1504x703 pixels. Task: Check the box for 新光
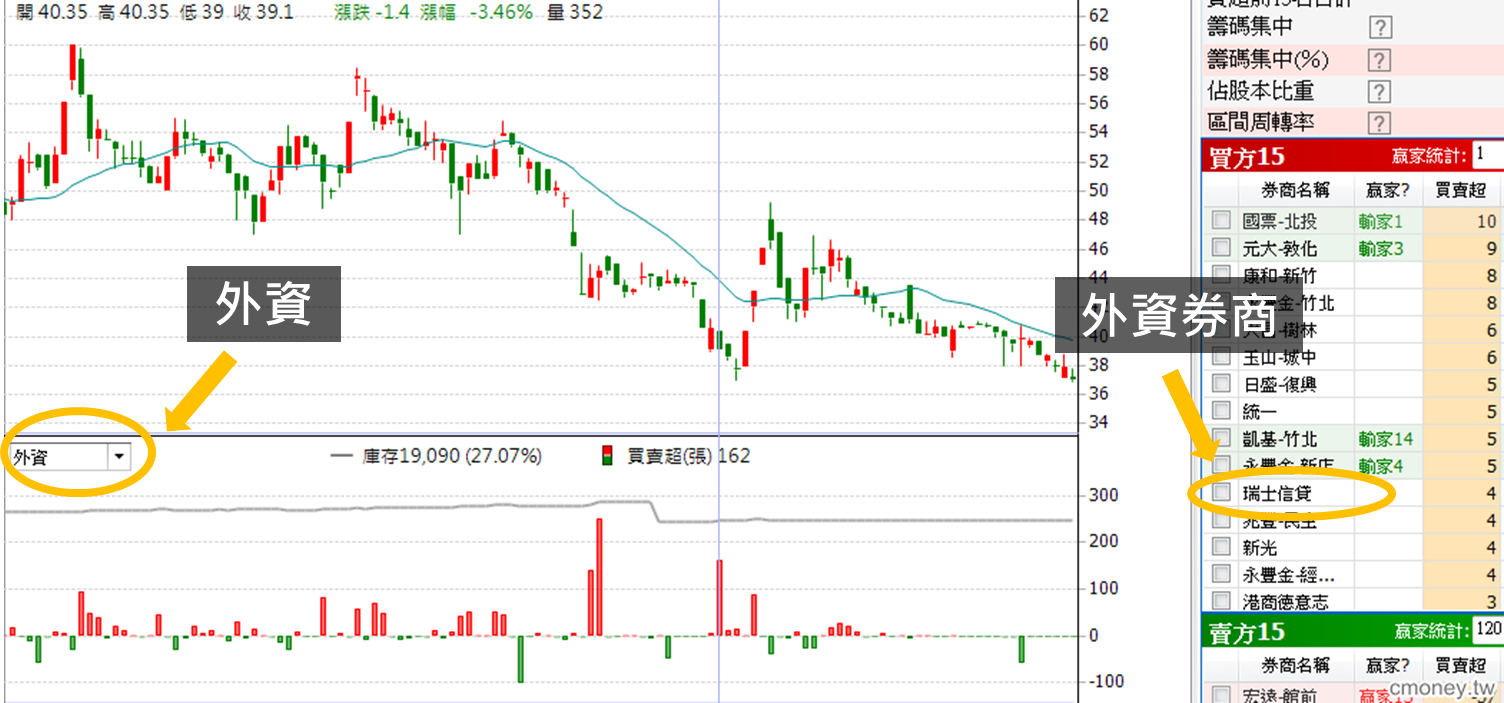1221,547
